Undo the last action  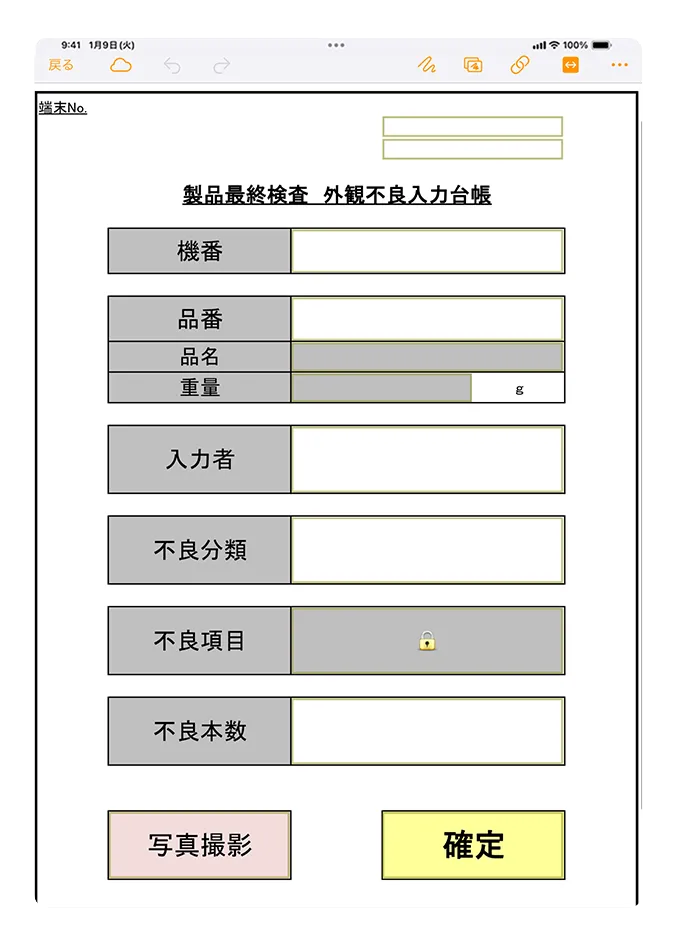(x=172, y=66)
